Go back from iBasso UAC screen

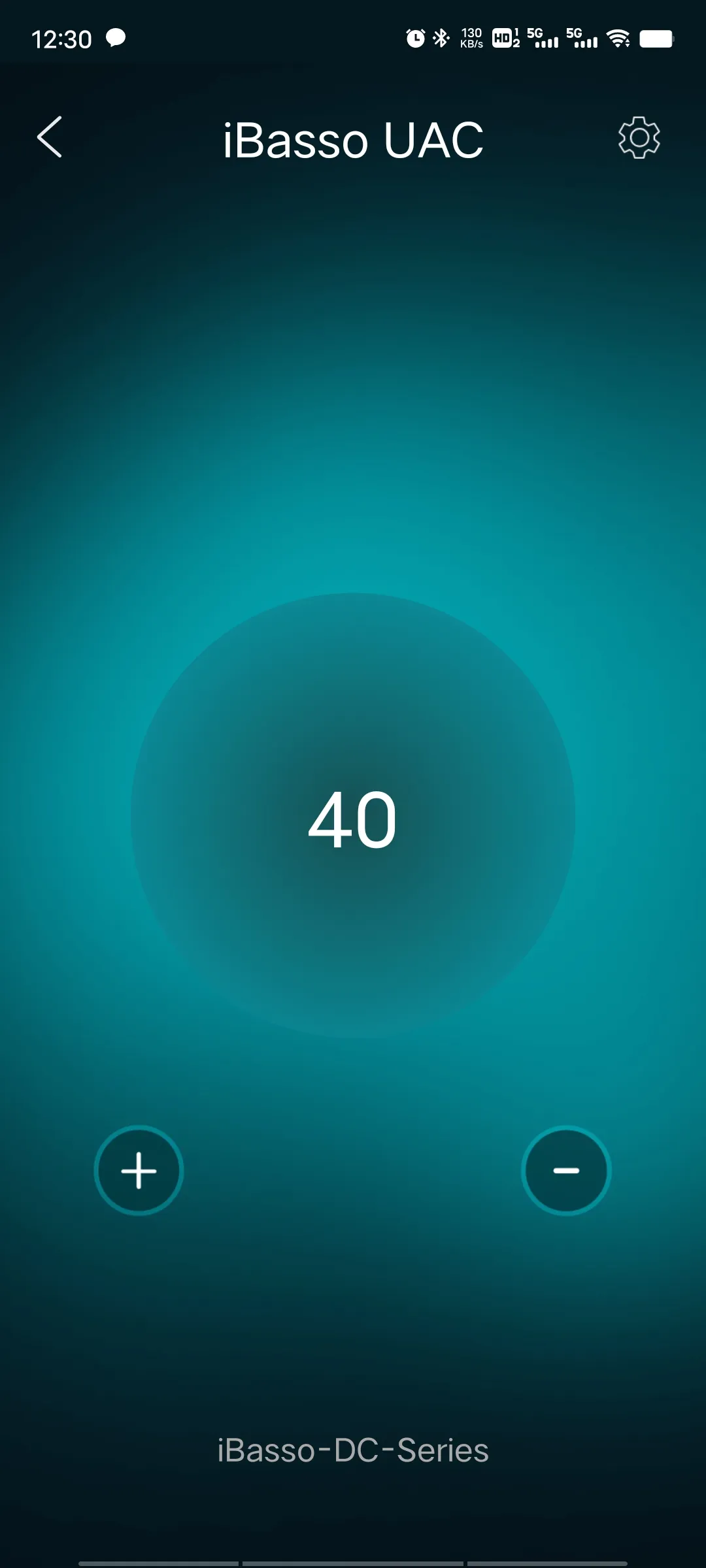50,137
